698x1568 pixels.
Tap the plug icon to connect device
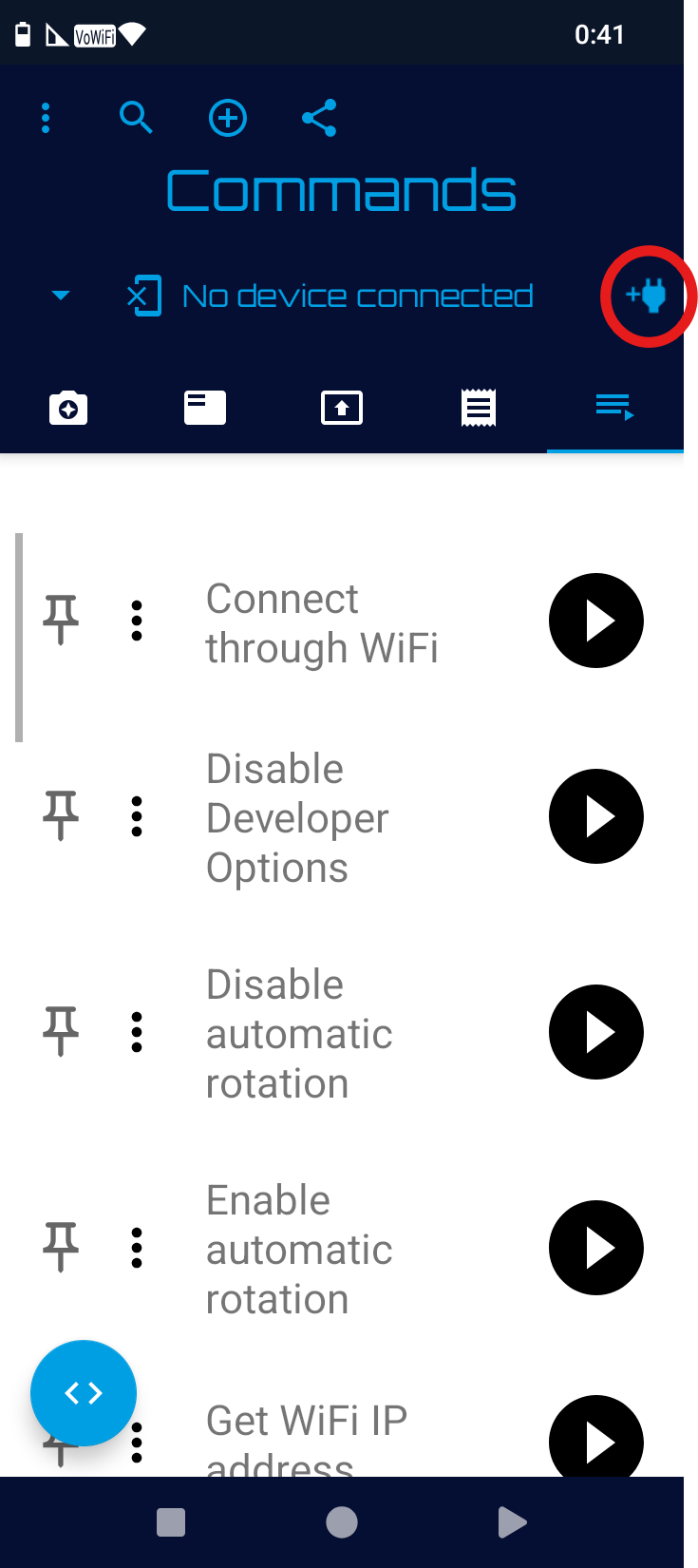[647, 296]
